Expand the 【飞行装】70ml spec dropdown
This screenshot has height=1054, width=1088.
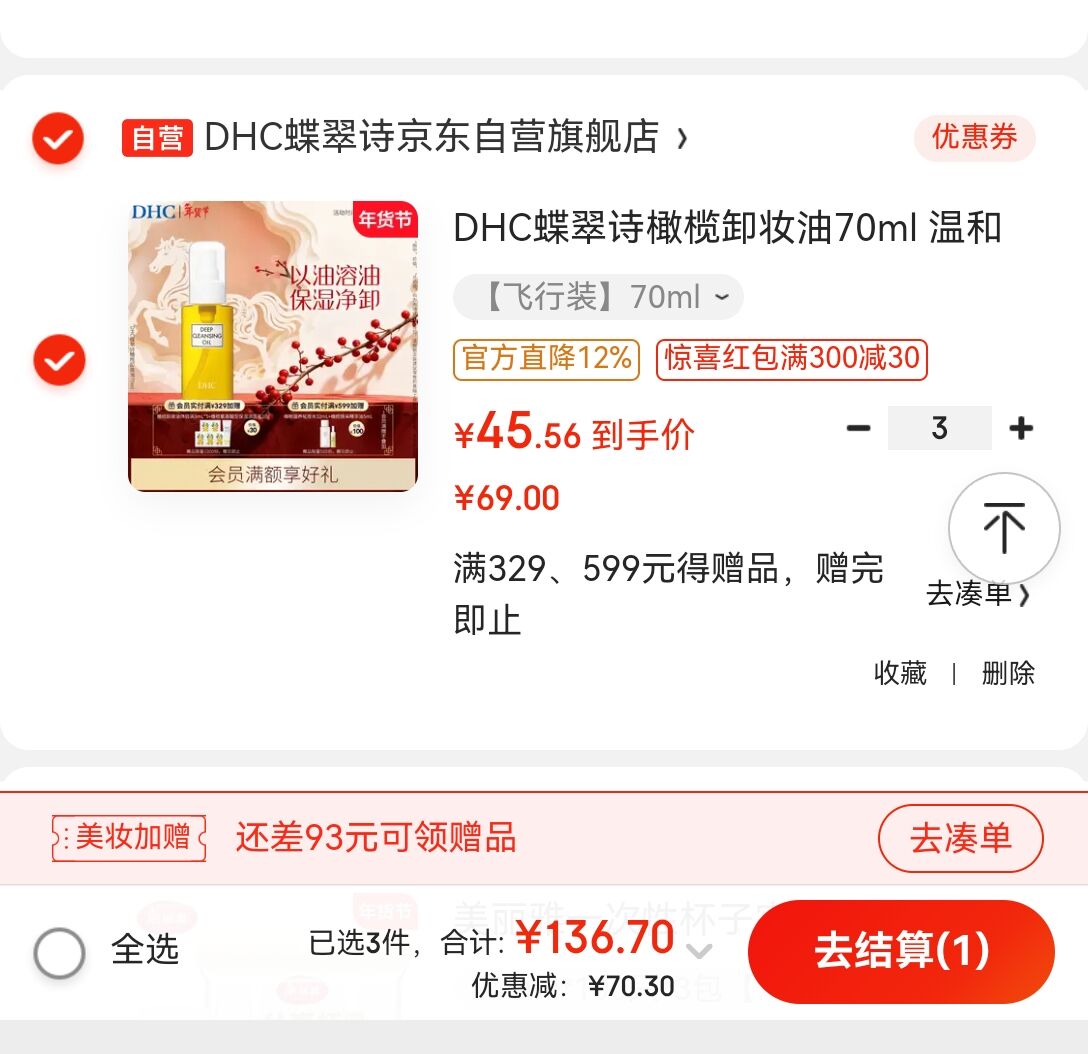tap(598, 297)
